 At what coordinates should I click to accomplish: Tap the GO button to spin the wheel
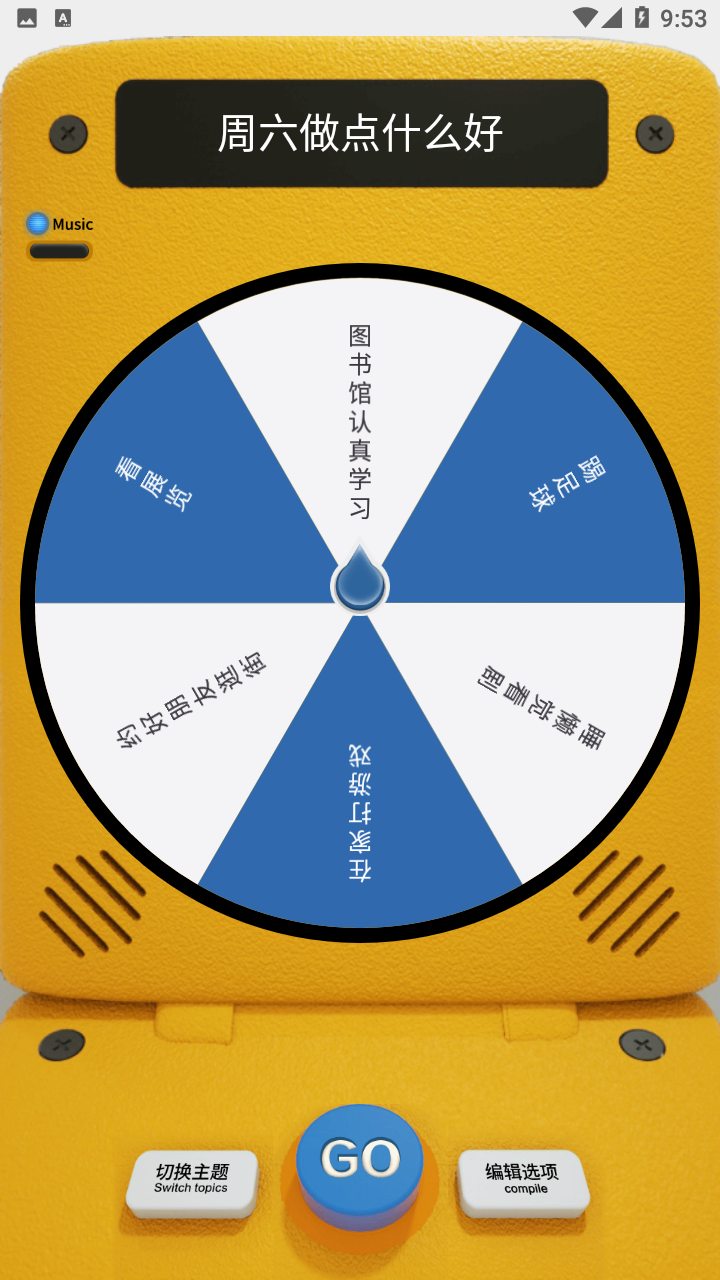point(360,1160)
